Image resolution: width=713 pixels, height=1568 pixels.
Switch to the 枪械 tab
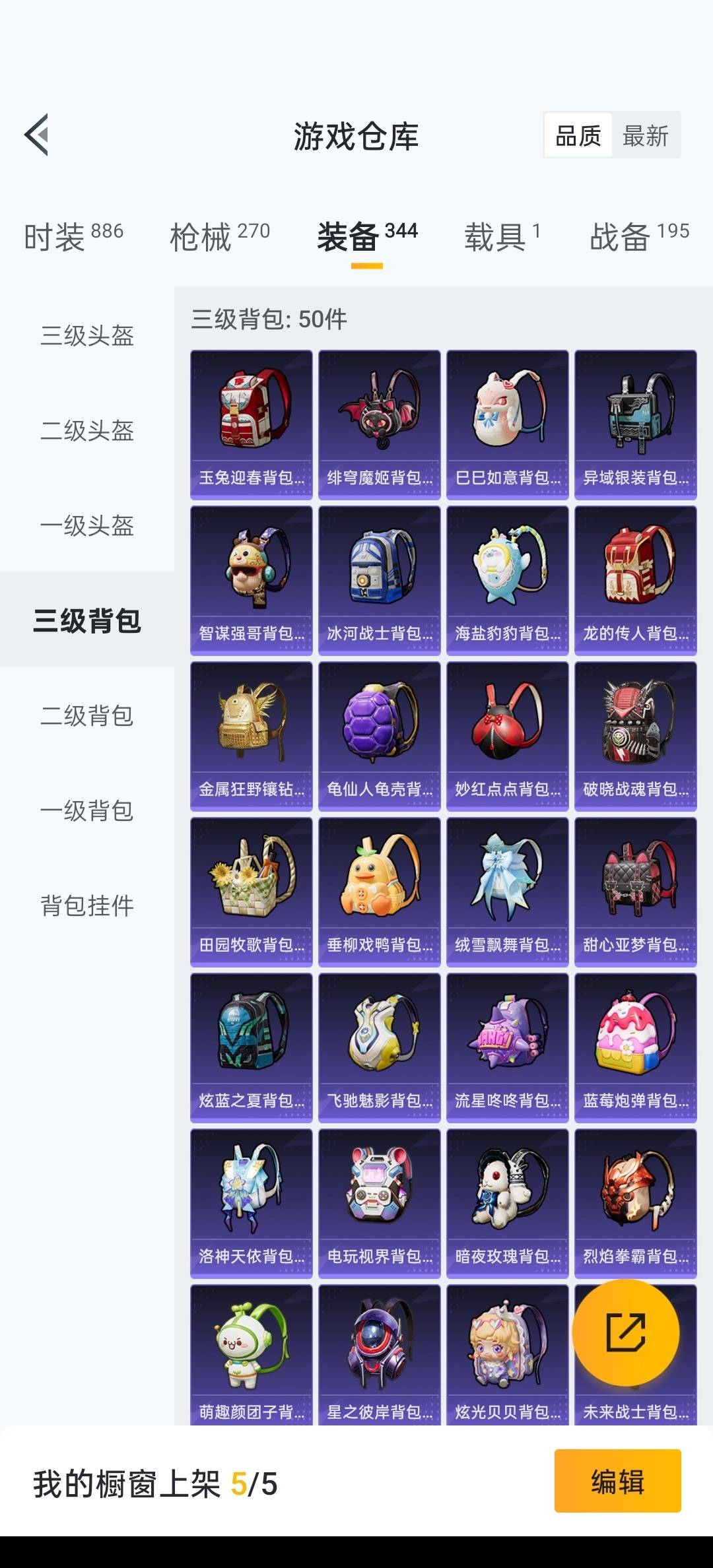(x=220, y=236)
